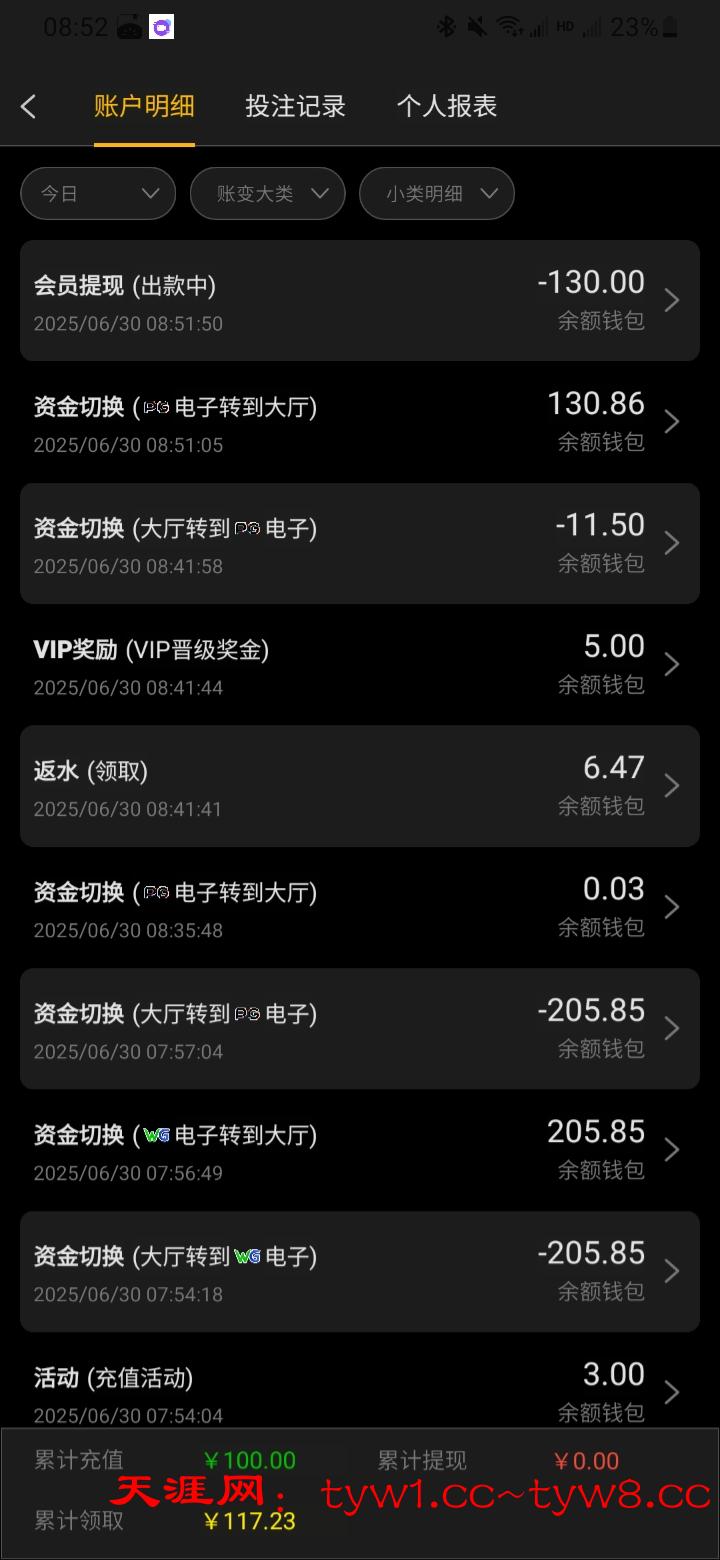Open the 返水 6.47 rebate record
Viewport: 720px width, 1560px height.
pyautogui.click(x=360, y=786)
